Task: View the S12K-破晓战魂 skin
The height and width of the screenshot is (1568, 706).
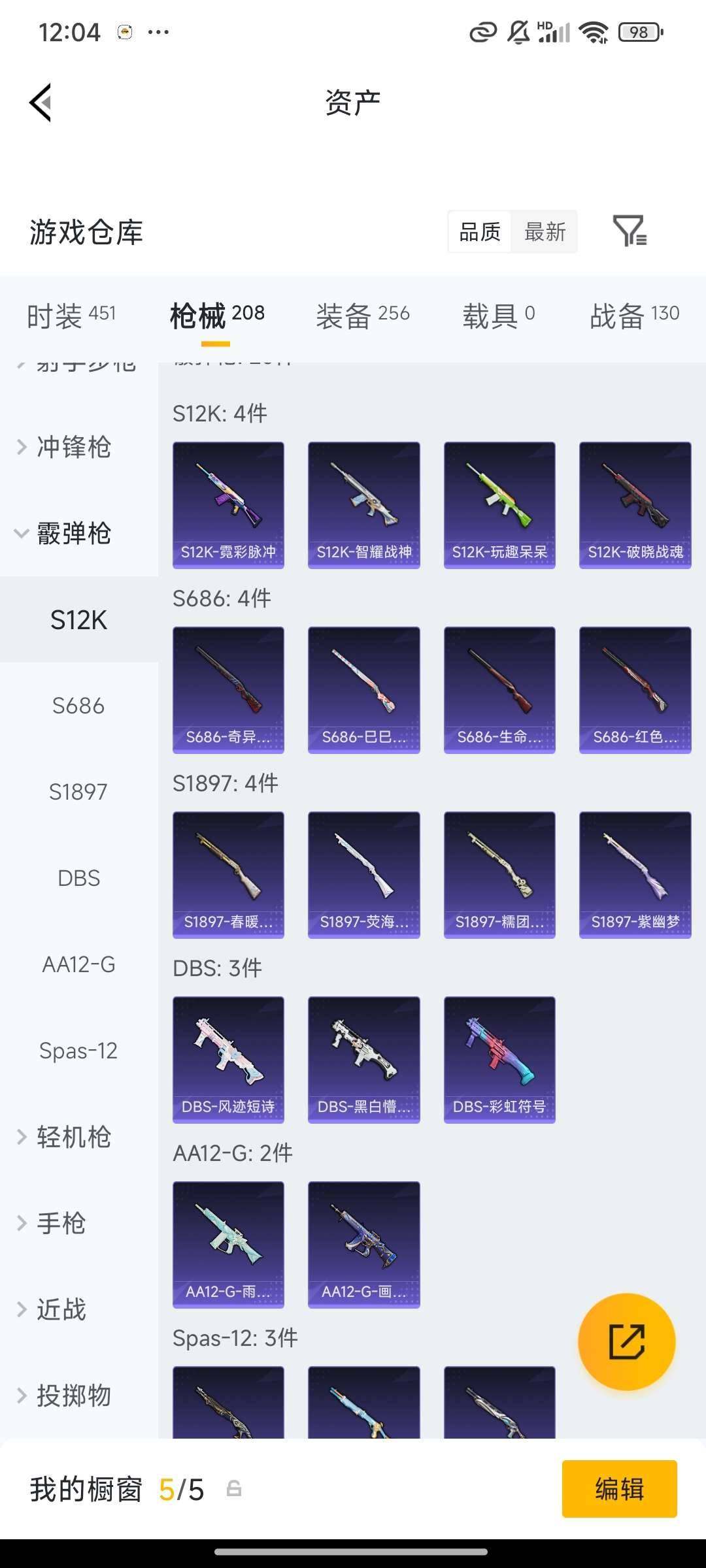Action: [x=635, y=505]
